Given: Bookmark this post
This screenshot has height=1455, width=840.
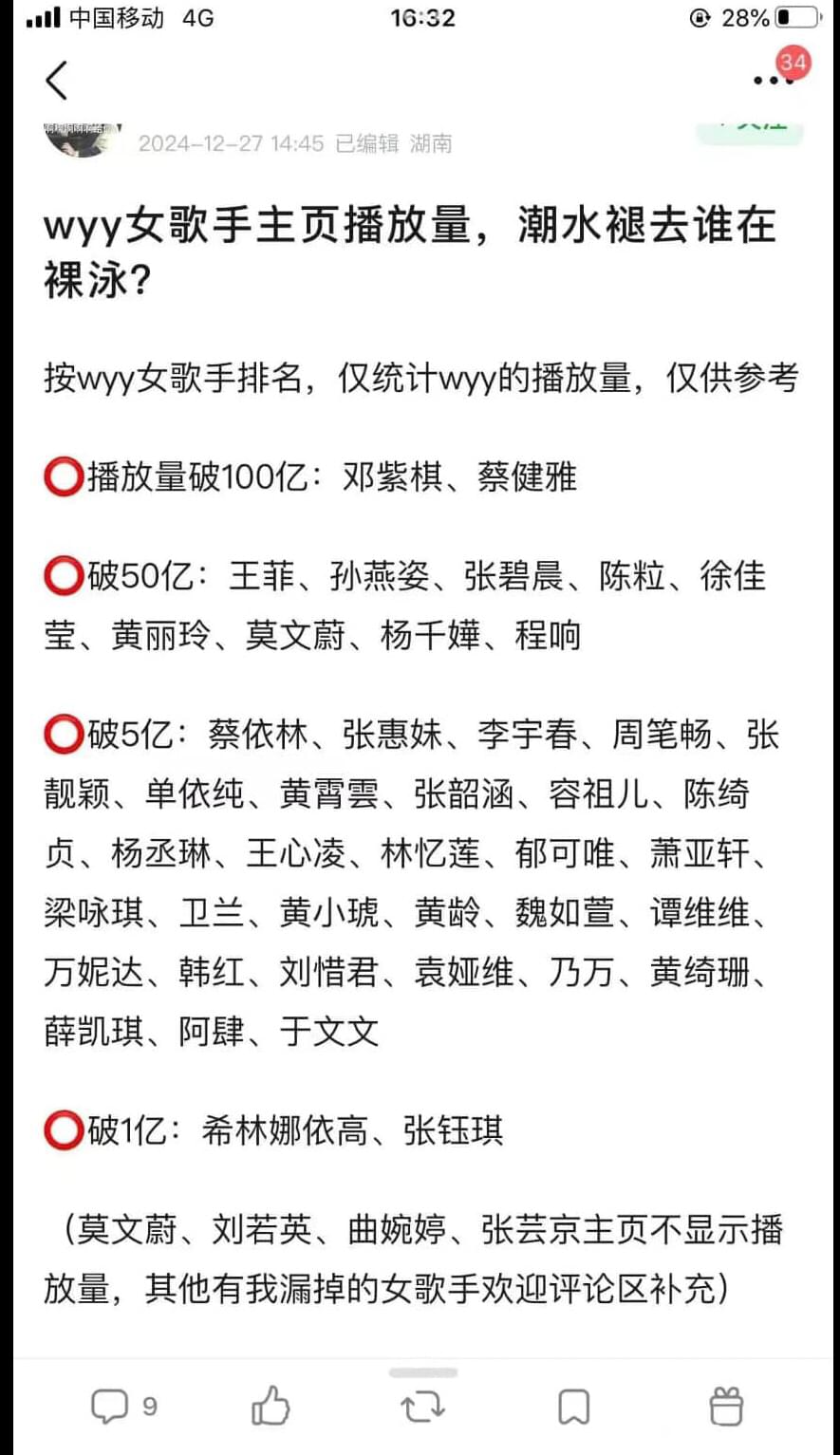Looking at the screenshot, I should [x=573, y=1407].
